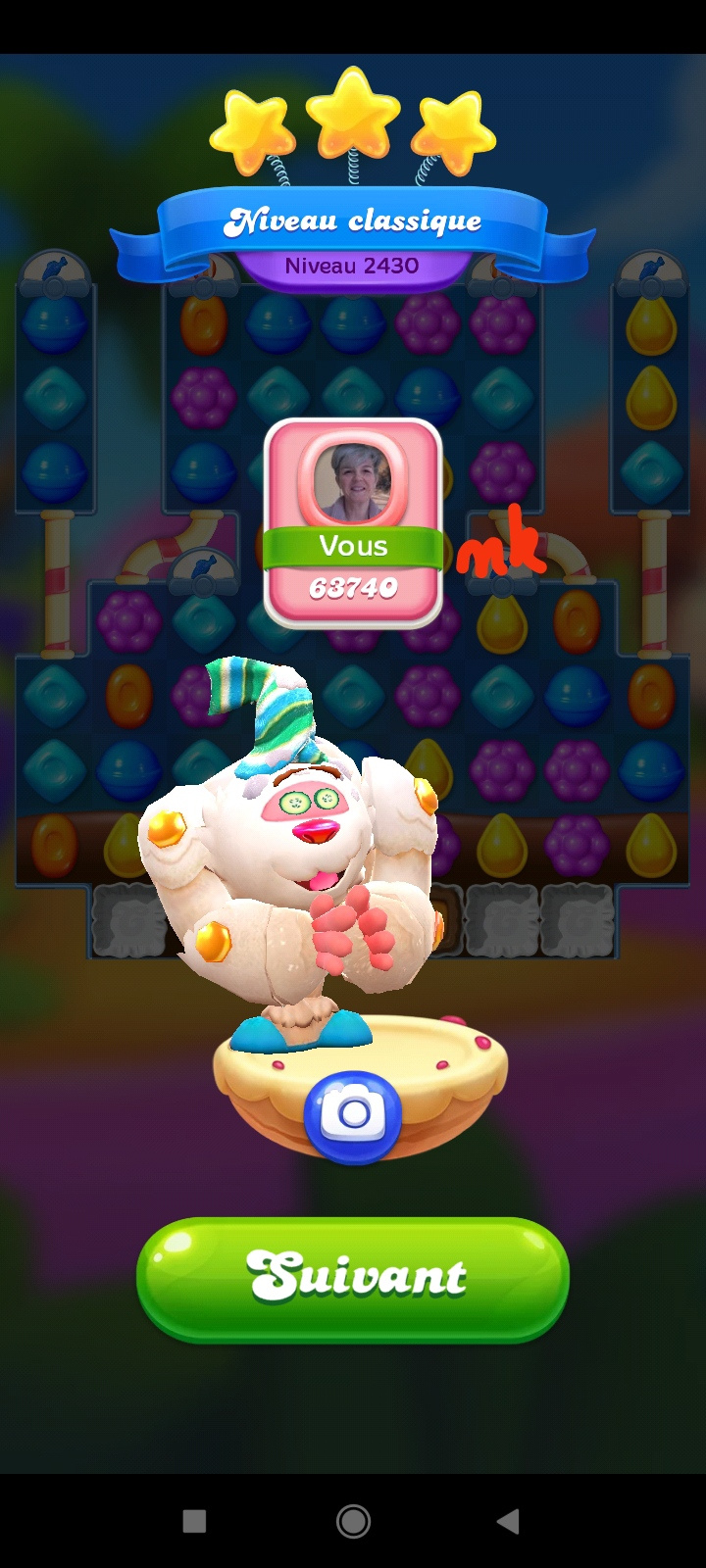Tap the green Suivant button
Viewport: 706px width, 1568px height.
(353, 1278)
